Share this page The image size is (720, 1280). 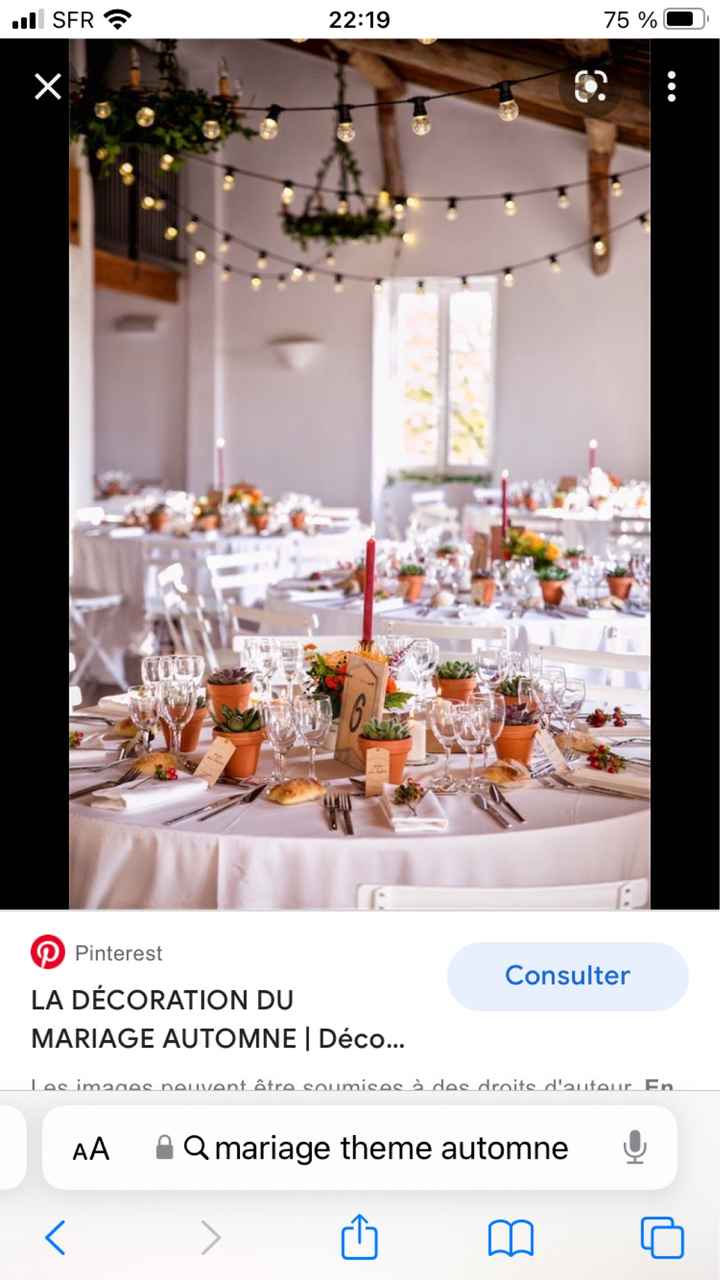[x=359, y=1238]
